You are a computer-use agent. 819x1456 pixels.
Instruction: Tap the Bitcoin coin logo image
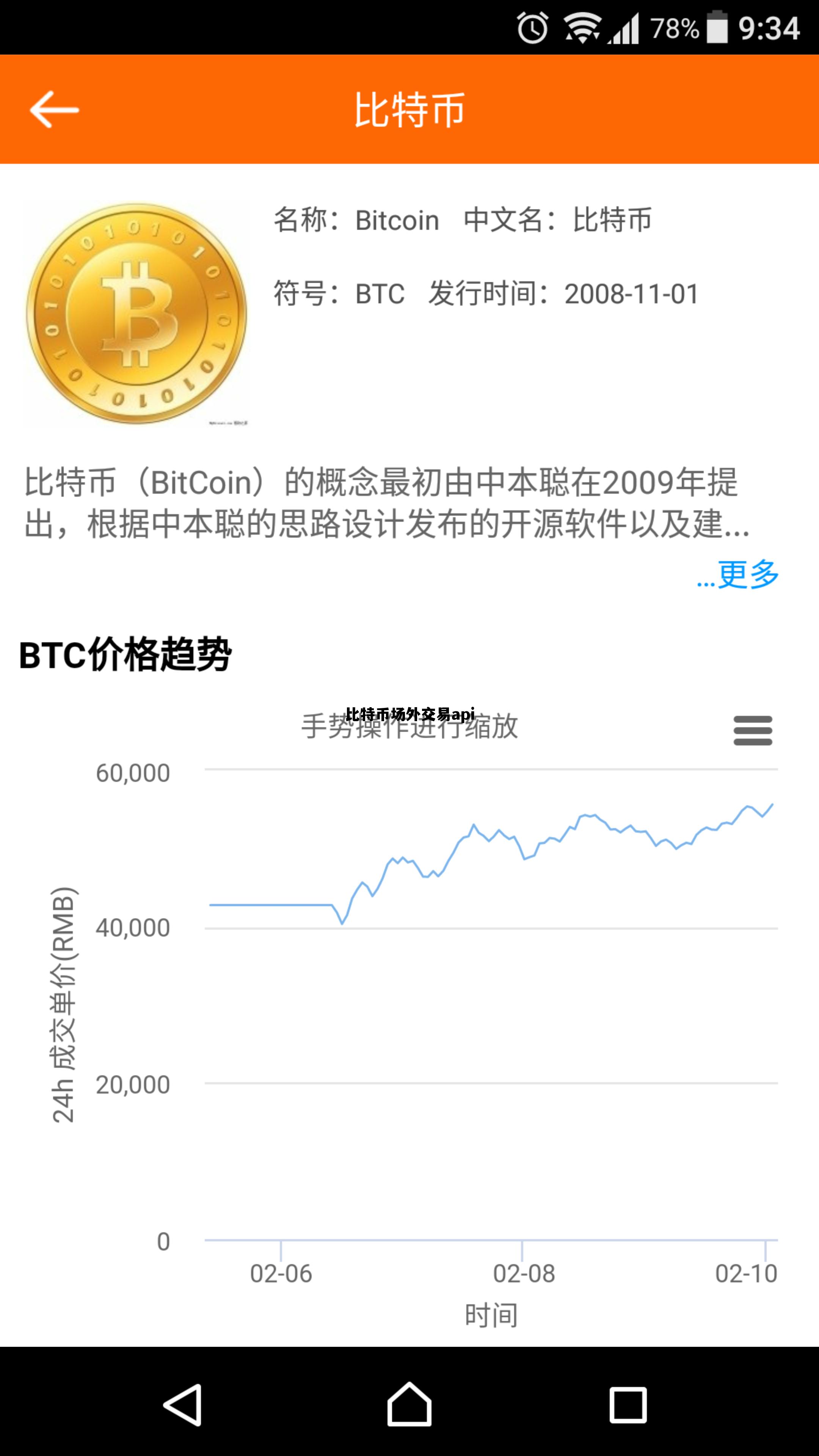[135, 315]
